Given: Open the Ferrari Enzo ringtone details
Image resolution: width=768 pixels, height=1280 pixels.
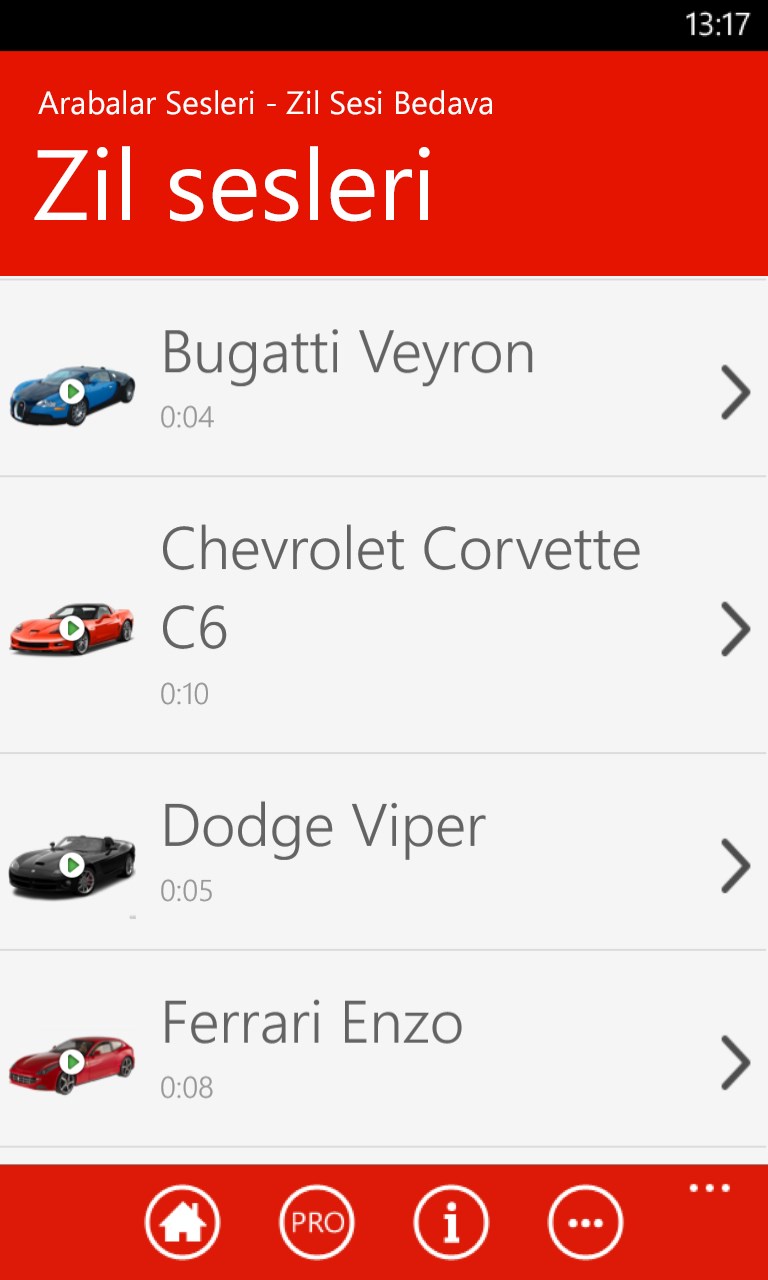Looking at the screenshot, I should 735,1062.
